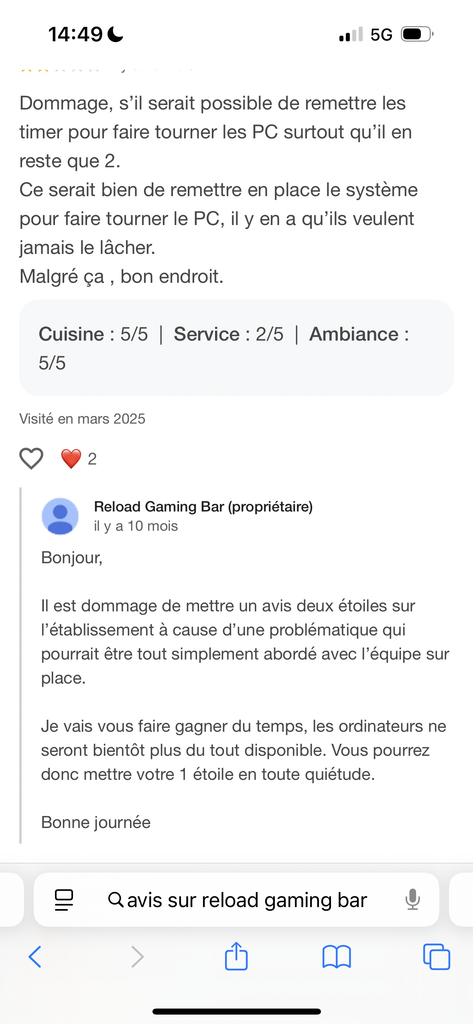The image size is (473, 1024).
Task: Tap the address bar showing avis sur reload gaming bar
Action: click(x=236, y=900)
